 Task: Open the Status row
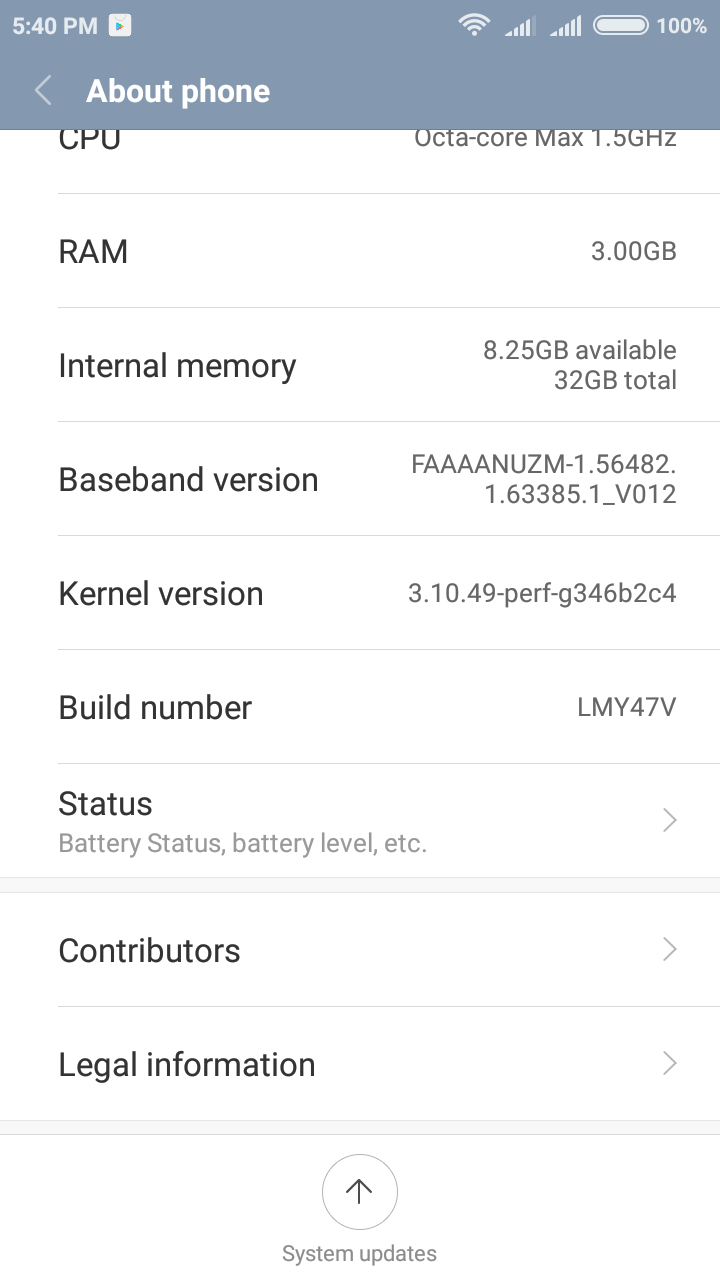[x=360, y=821]
